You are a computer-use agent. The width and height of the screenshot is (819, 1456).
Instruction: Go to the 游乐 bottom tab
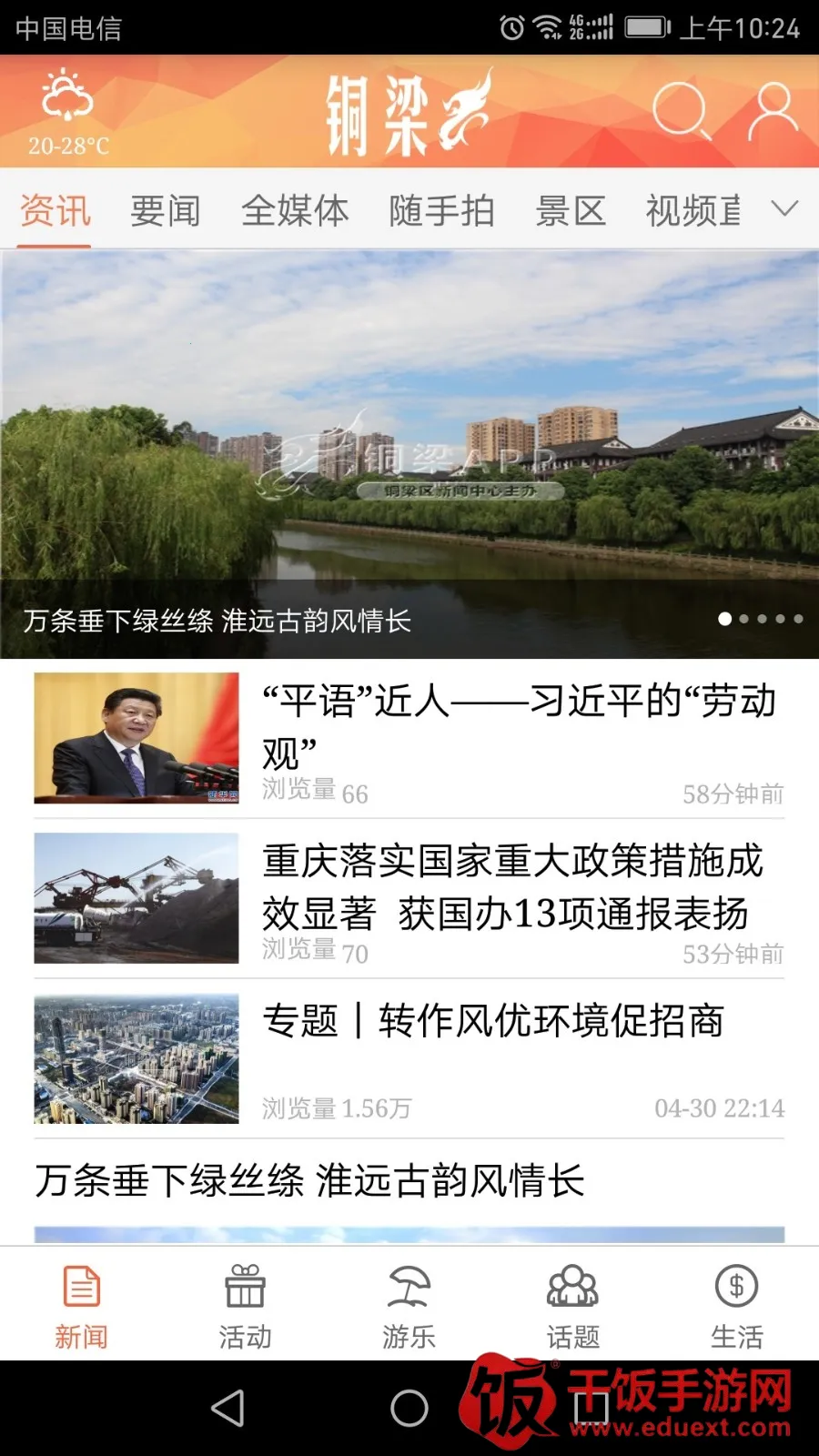pos(409,1306)
